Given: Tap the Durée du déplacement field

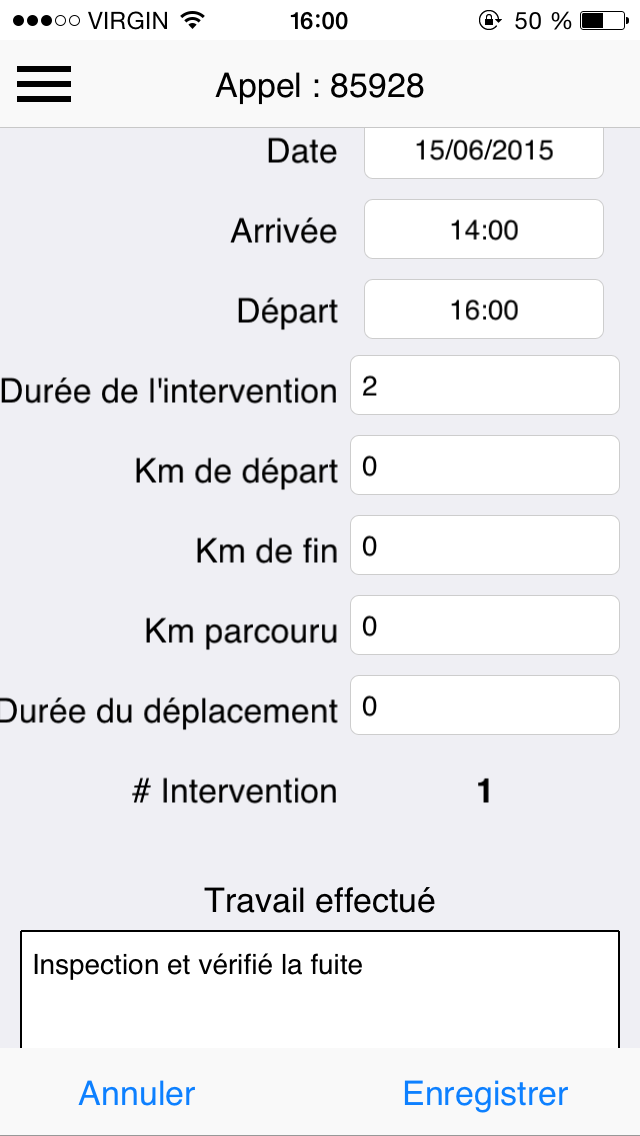Looking at the screenshot, I should (484, 706).
